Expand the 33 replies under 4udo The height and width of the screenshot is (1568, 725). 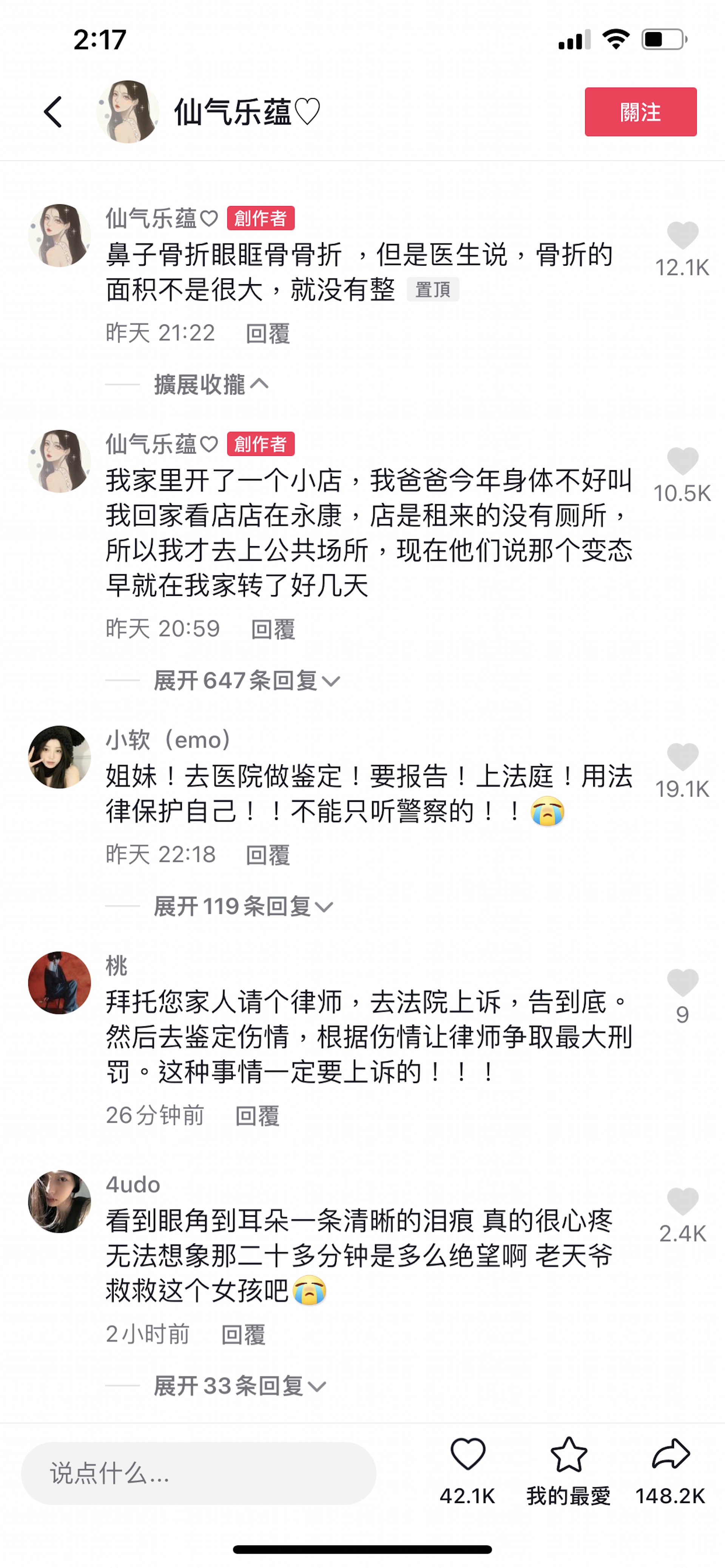(x=239, y=1386)
